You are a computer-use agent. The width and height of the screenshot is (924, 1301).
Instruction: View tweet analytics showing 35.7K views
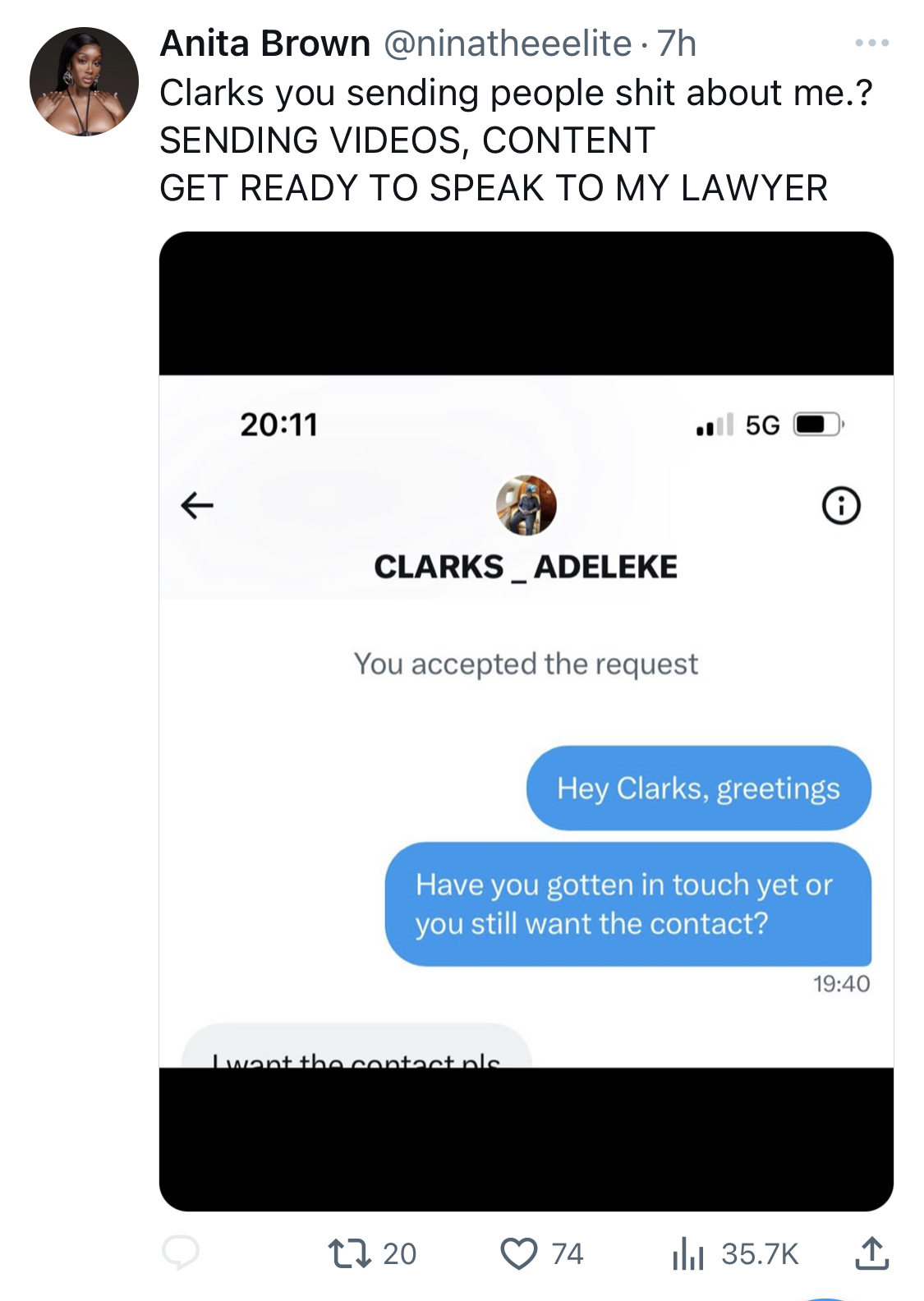[688, 1253]
